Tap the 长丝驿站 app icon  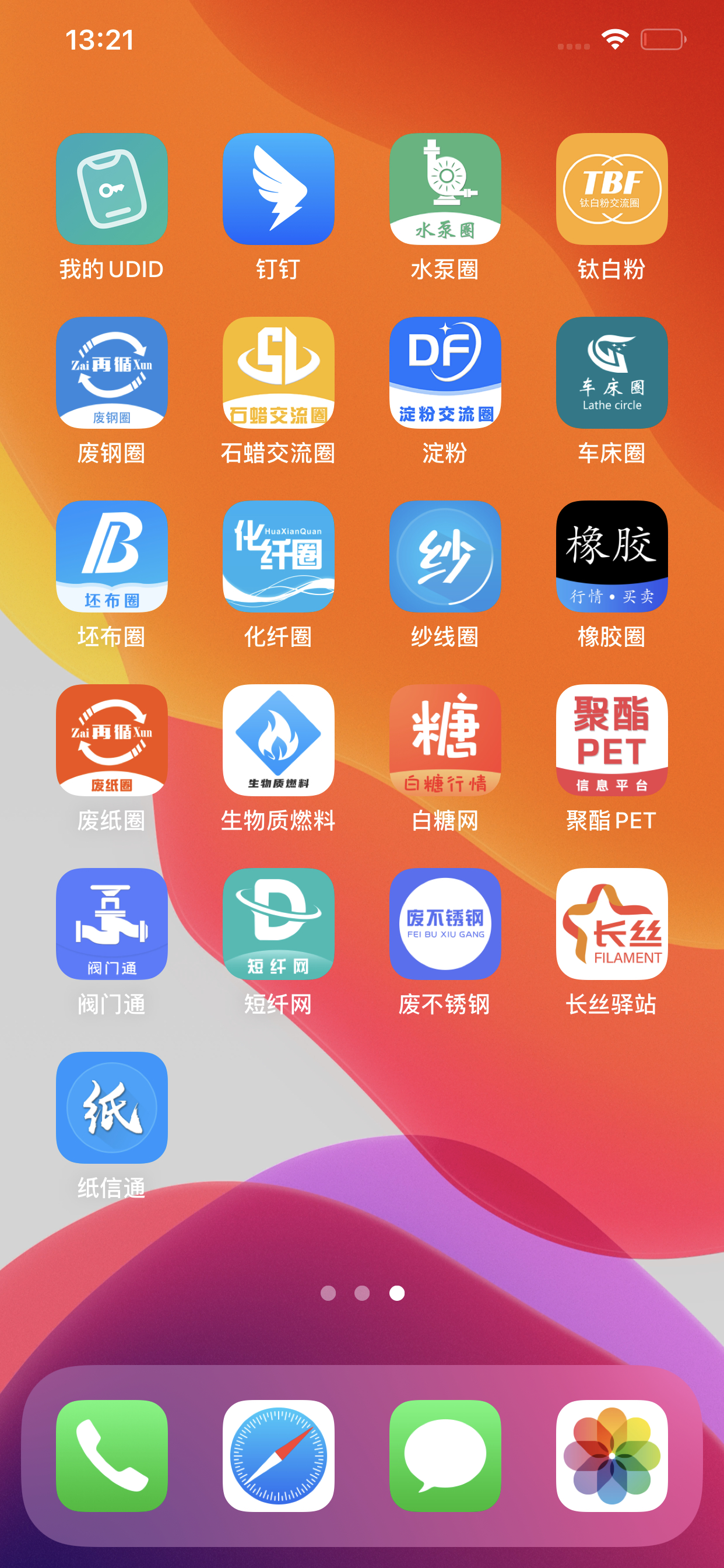point(611,924)
